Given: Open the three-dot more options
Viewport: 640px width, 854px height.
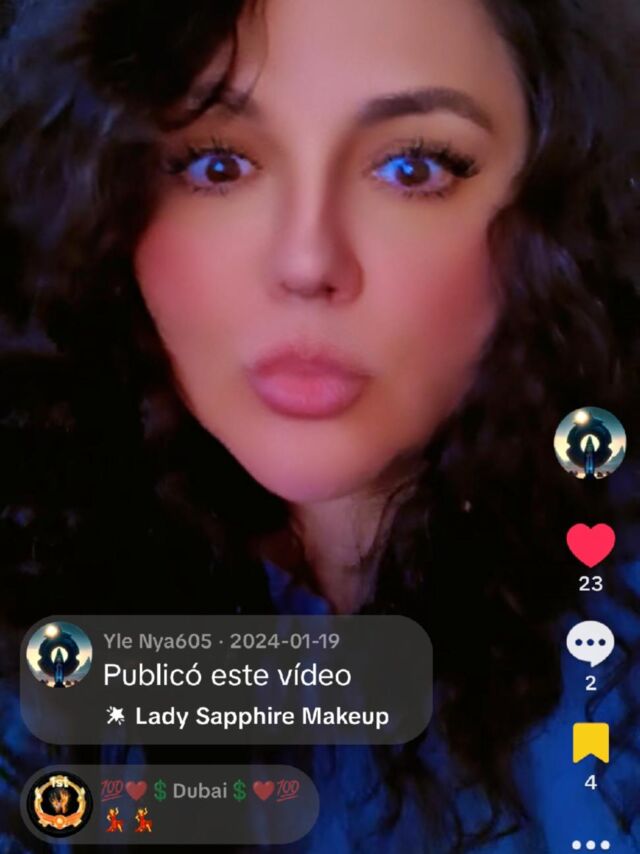Looking at the screenshot, I should point(590,843).
